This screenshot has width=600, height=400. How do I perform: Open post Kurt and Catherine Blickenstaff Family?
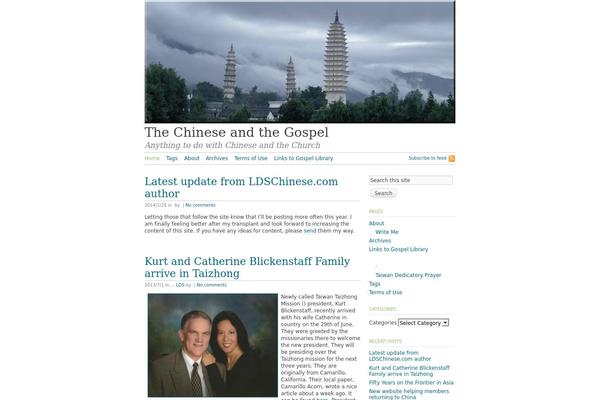(x=246, y=267)
